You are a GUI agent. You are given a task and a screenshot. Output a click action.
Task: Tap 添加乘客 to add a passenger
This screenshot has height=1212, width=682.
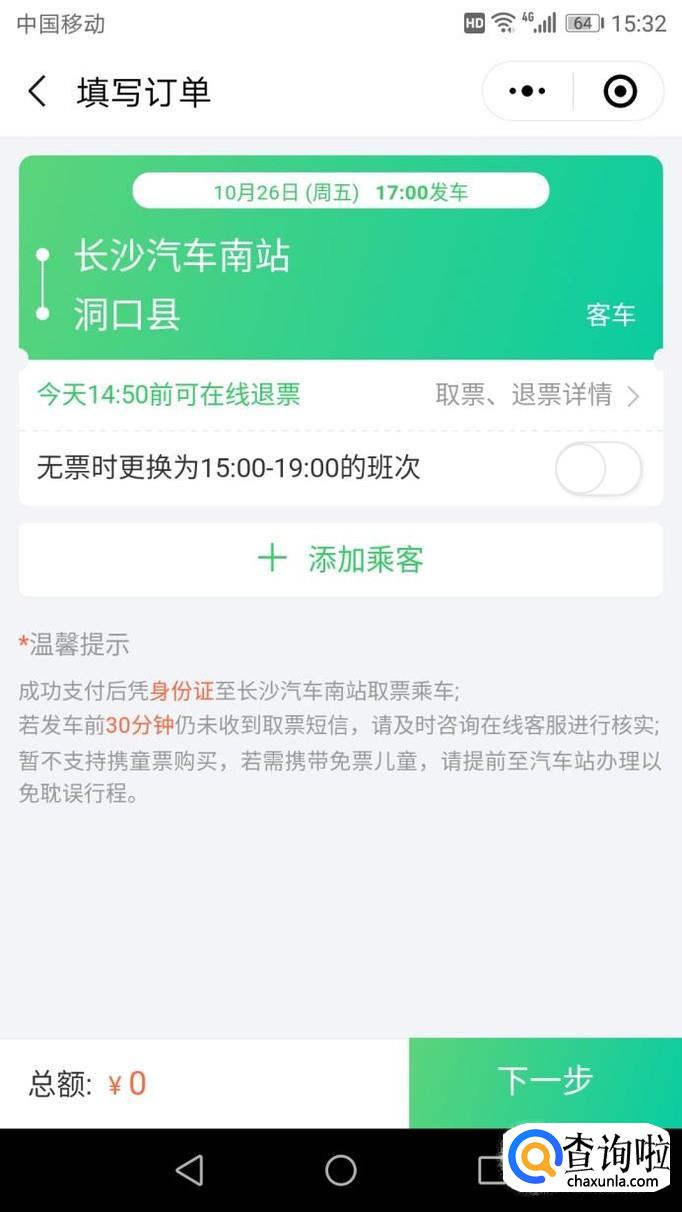point(341,559)
